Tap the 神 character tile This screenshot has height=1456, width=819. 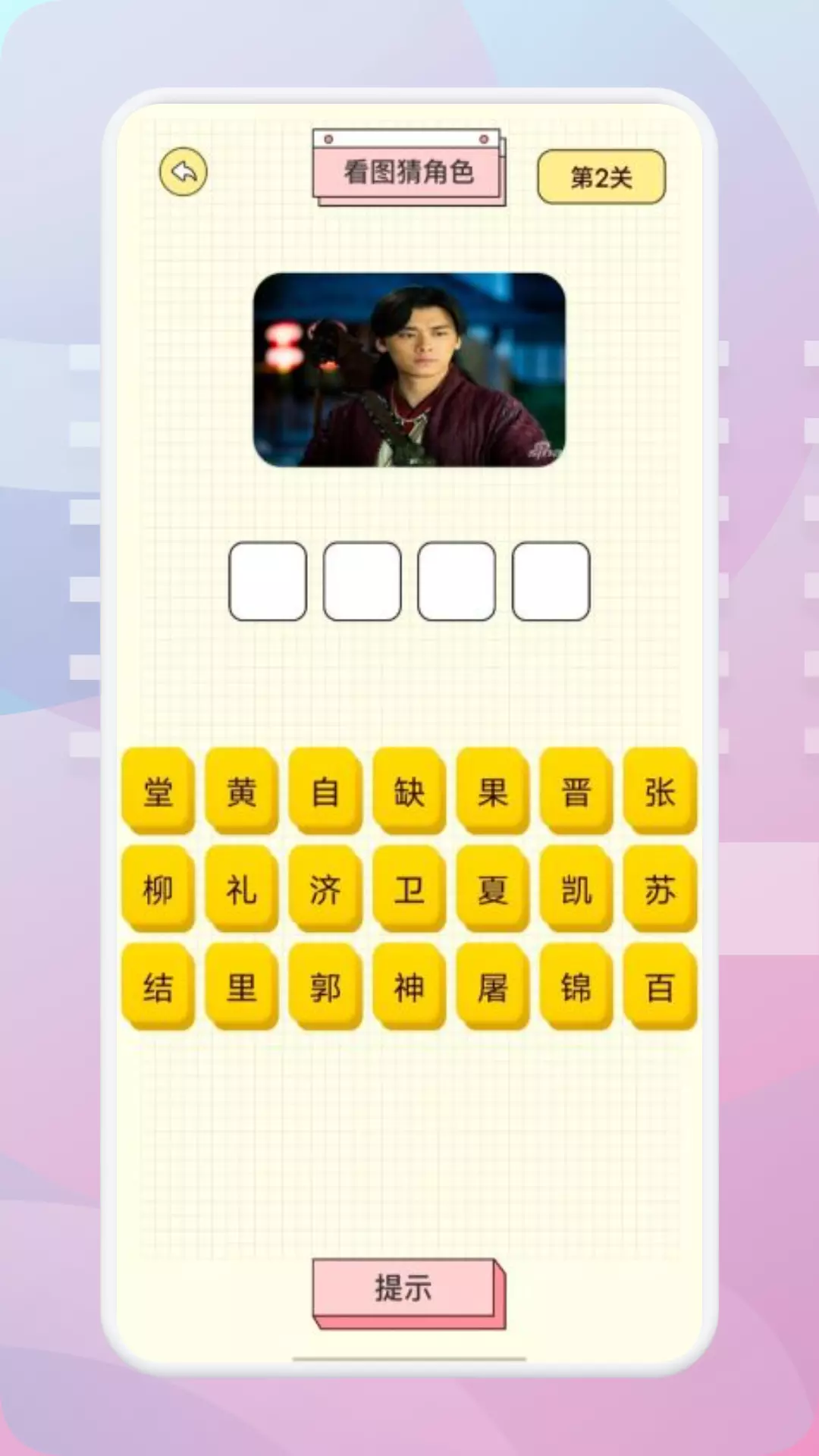point(409,987)
